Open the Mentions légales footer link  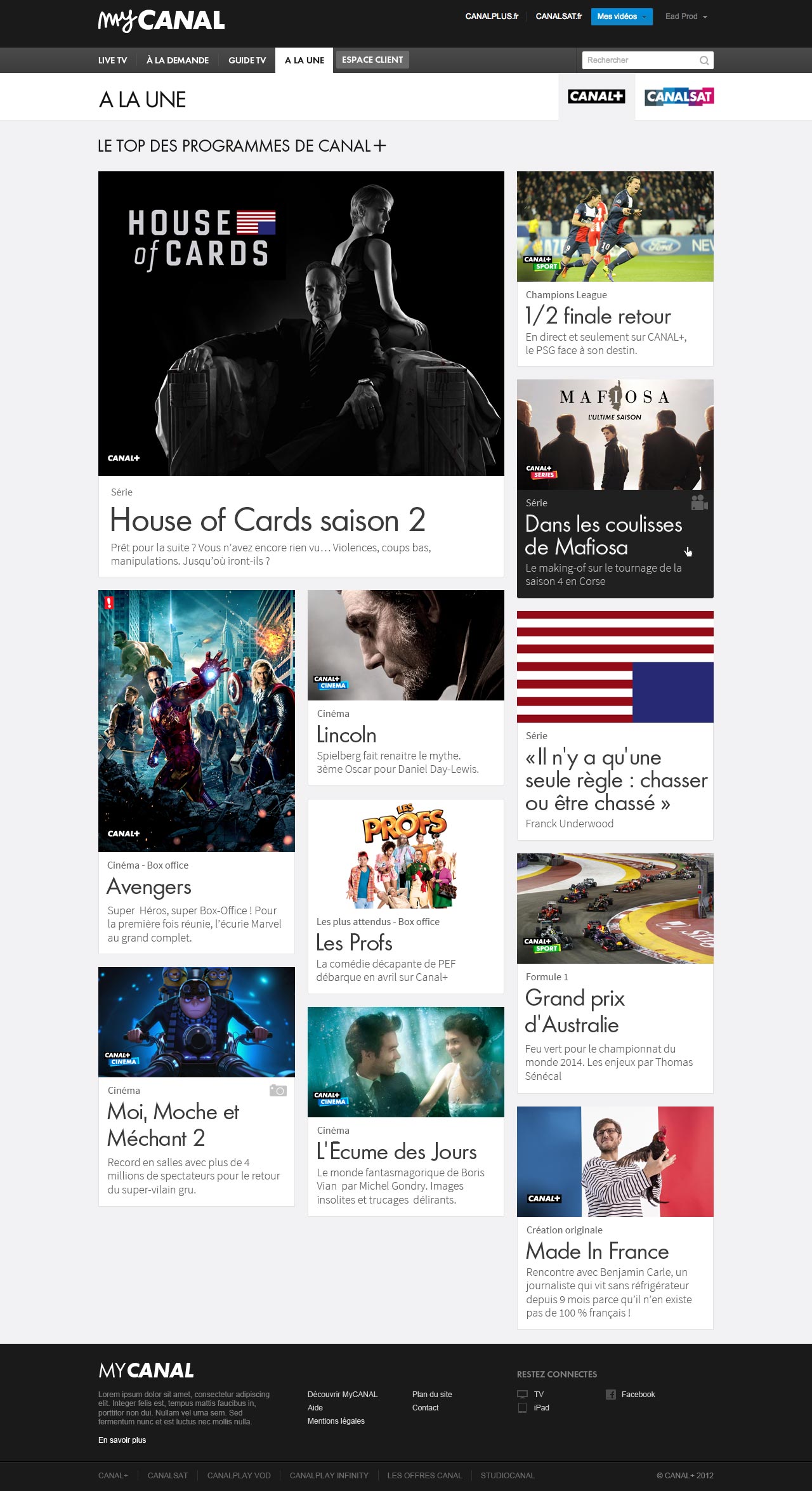pyautogui.click(x=336, y=1421)
